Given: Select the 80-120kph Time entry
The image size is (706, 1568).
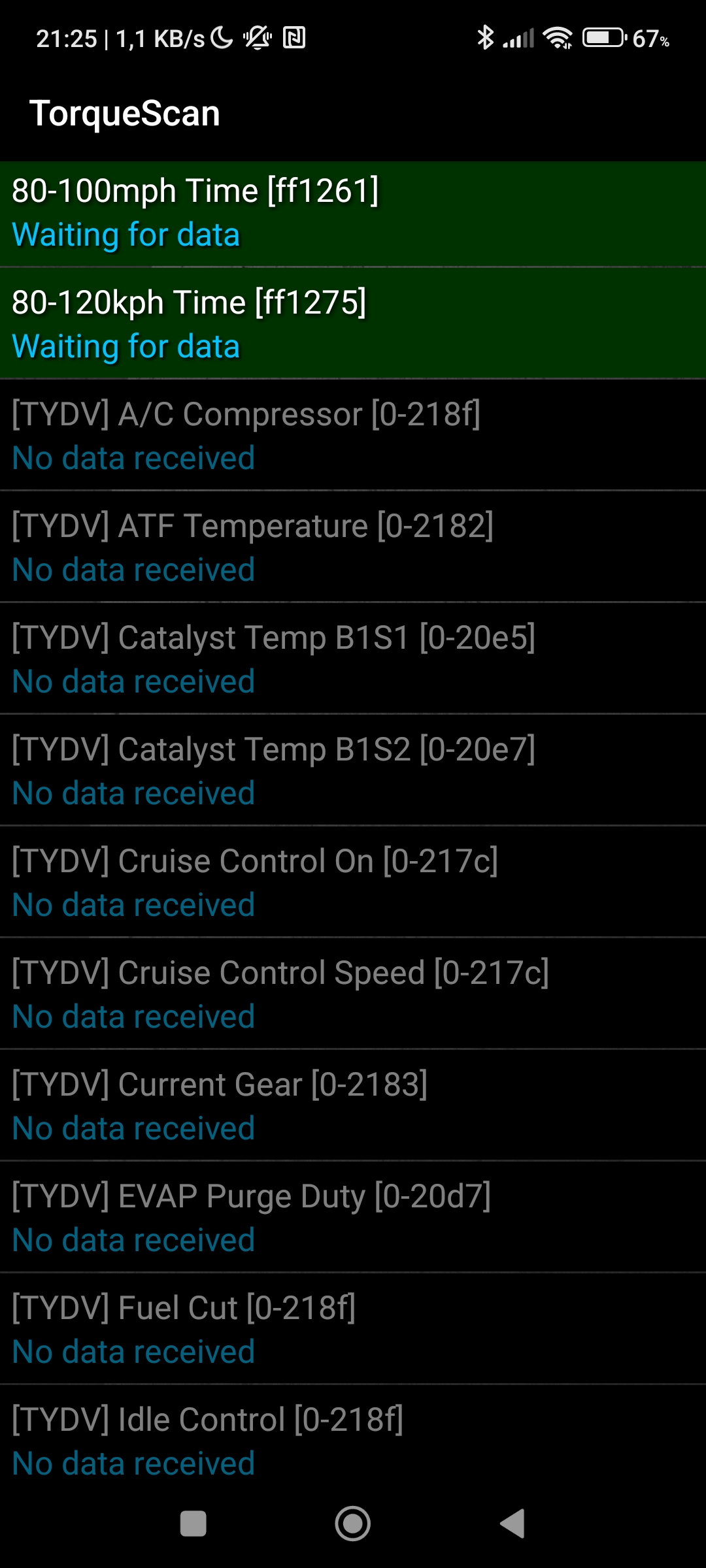Looking at the screenshot, I should coord(353,323).
